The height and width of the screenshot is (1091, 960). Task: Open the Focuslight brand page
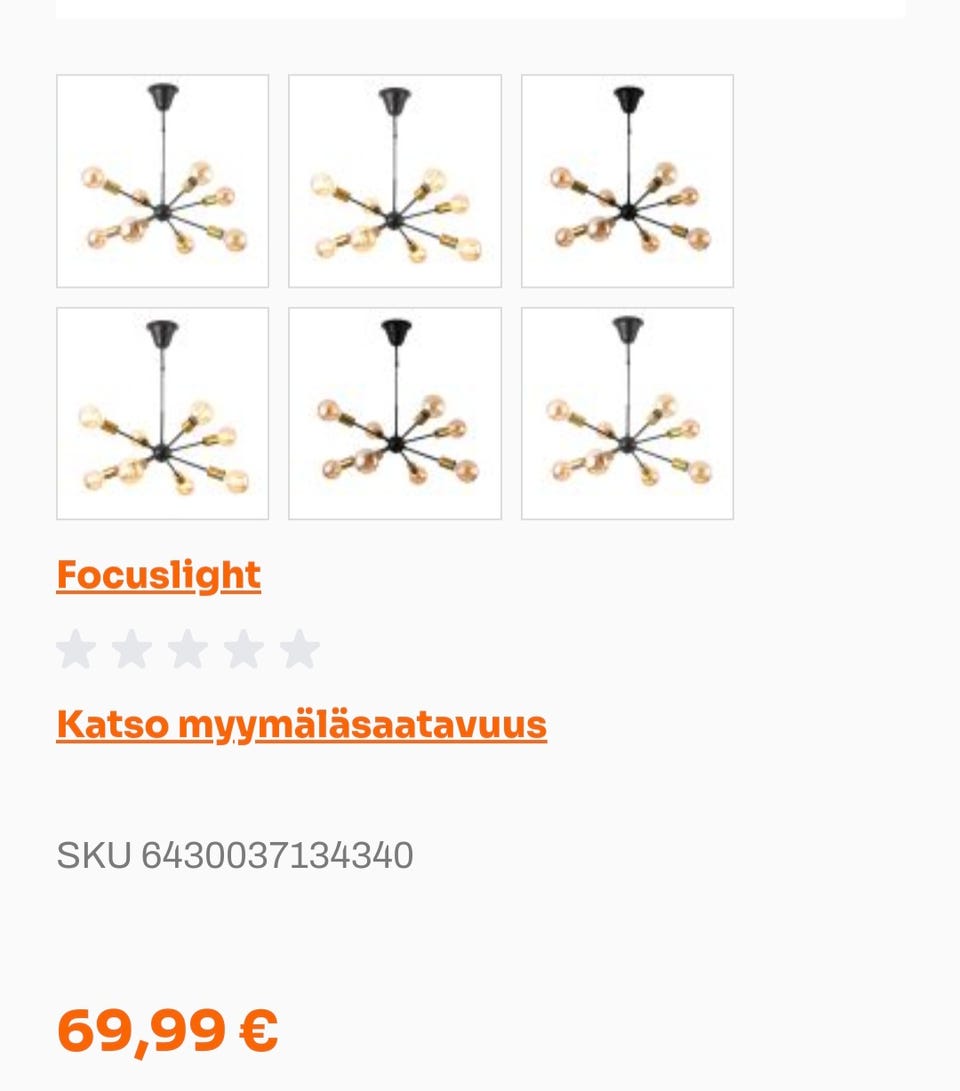coord(157,574)
